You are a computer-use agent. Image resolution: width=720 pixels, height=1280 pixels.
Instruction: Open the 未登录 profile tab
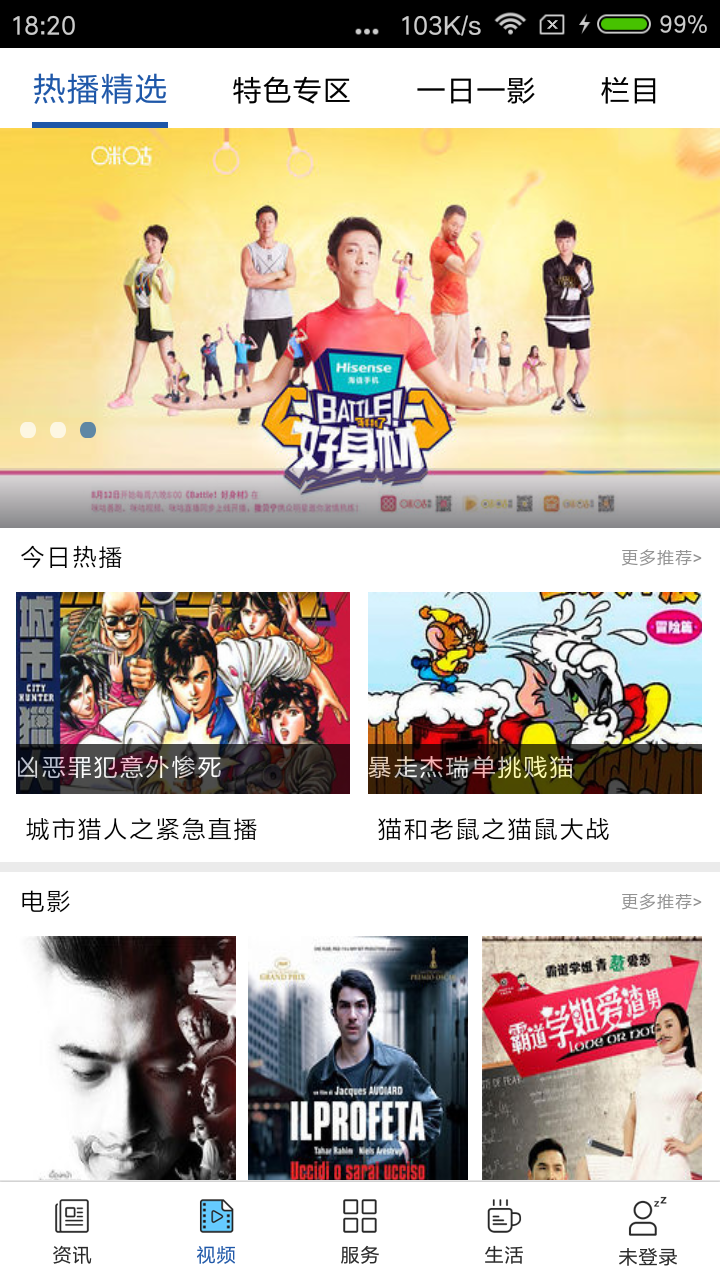(x=648, y=1231)
